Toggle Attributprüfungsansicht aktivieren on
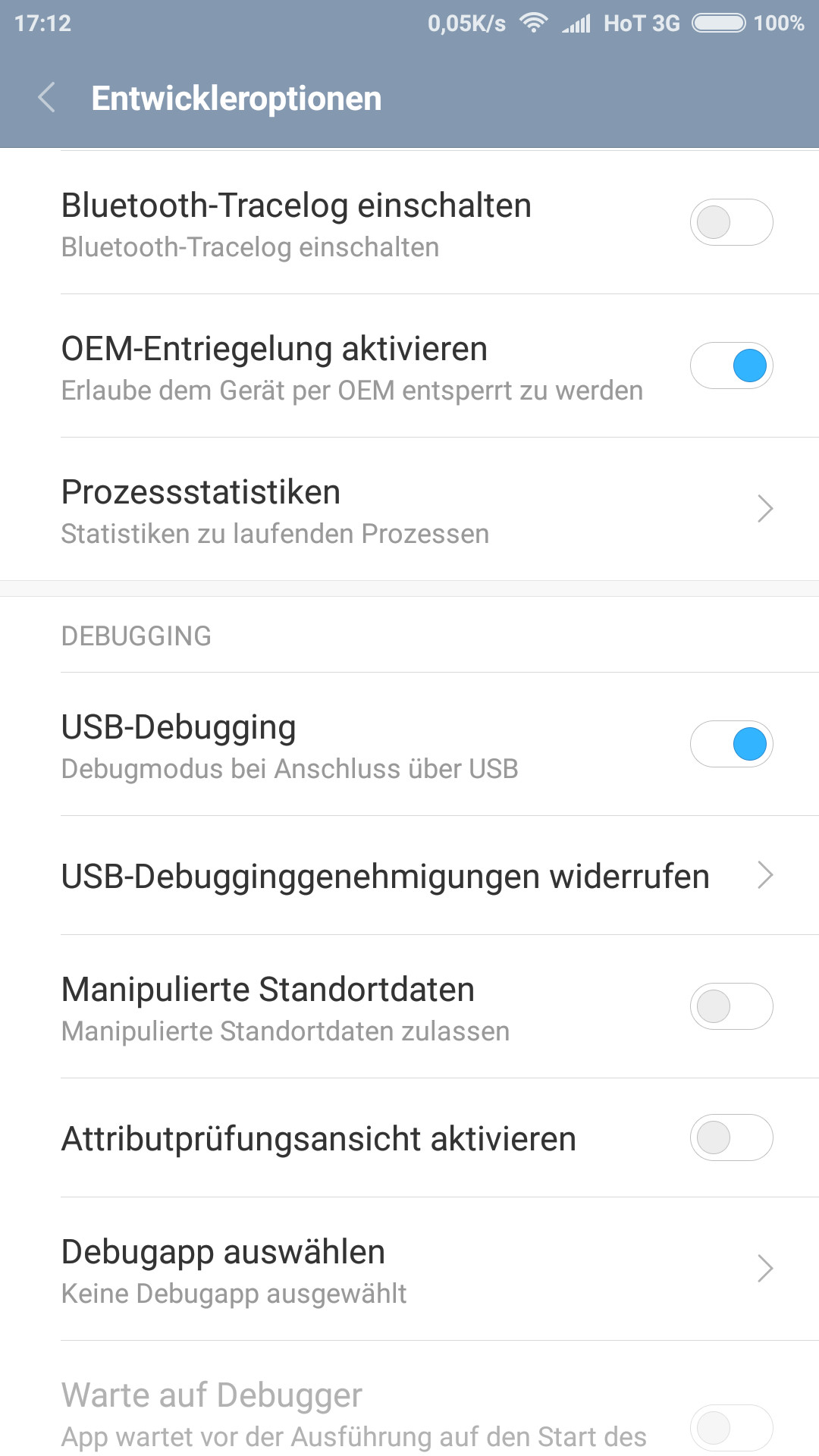Screen dimensions: 819x1456 (731, 1137)
